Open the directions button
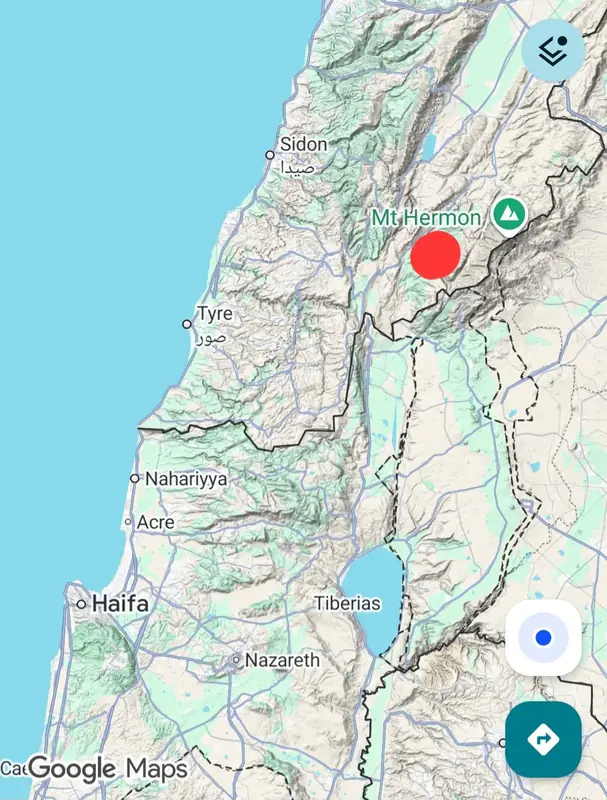The height and width of the screenshot is (800, 607). (543, 739)
